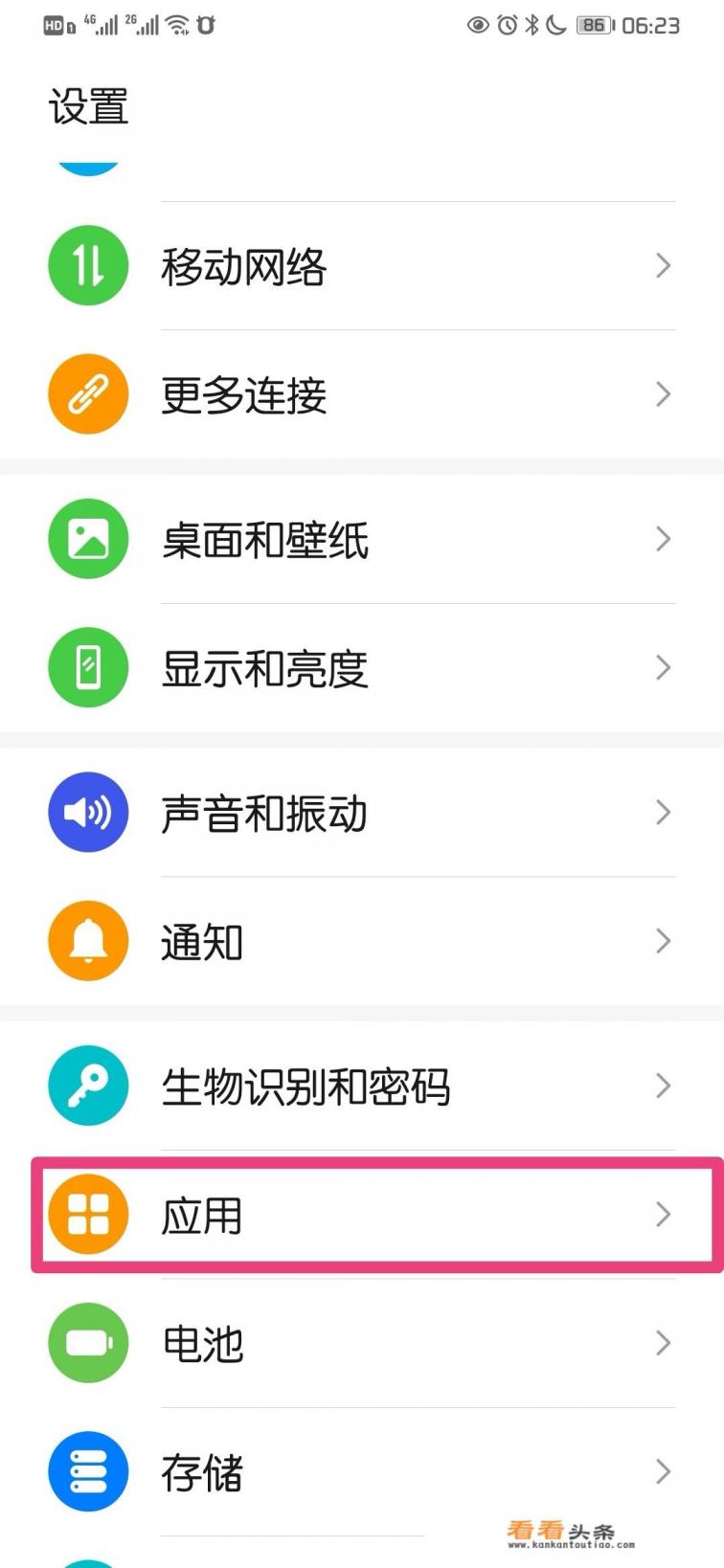
Task: Open 移动网络 settings
Action: [x=245, y=266]
